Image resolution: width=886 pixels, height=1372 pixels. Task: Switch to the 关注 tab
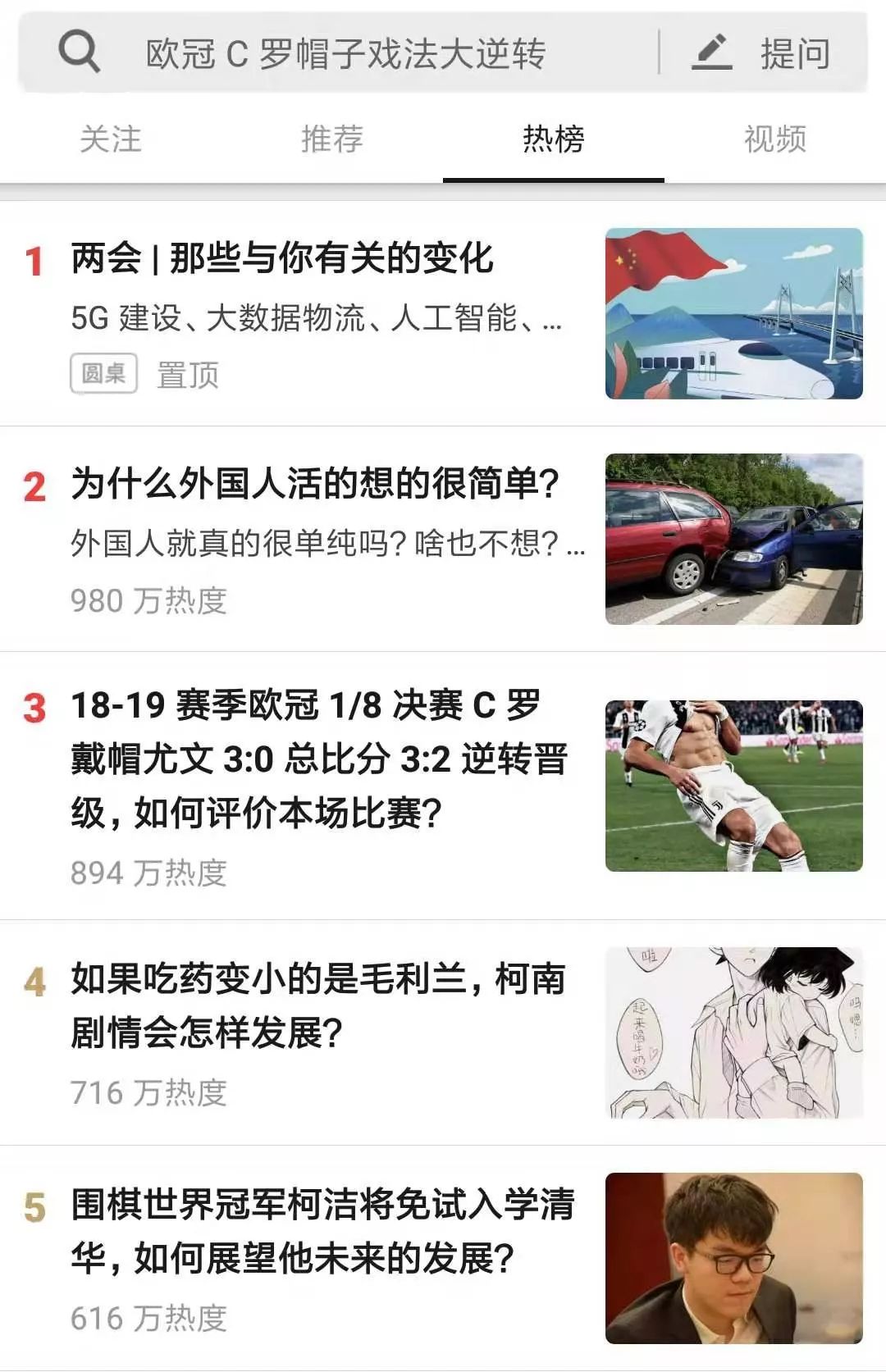click(x=111, y=139)
